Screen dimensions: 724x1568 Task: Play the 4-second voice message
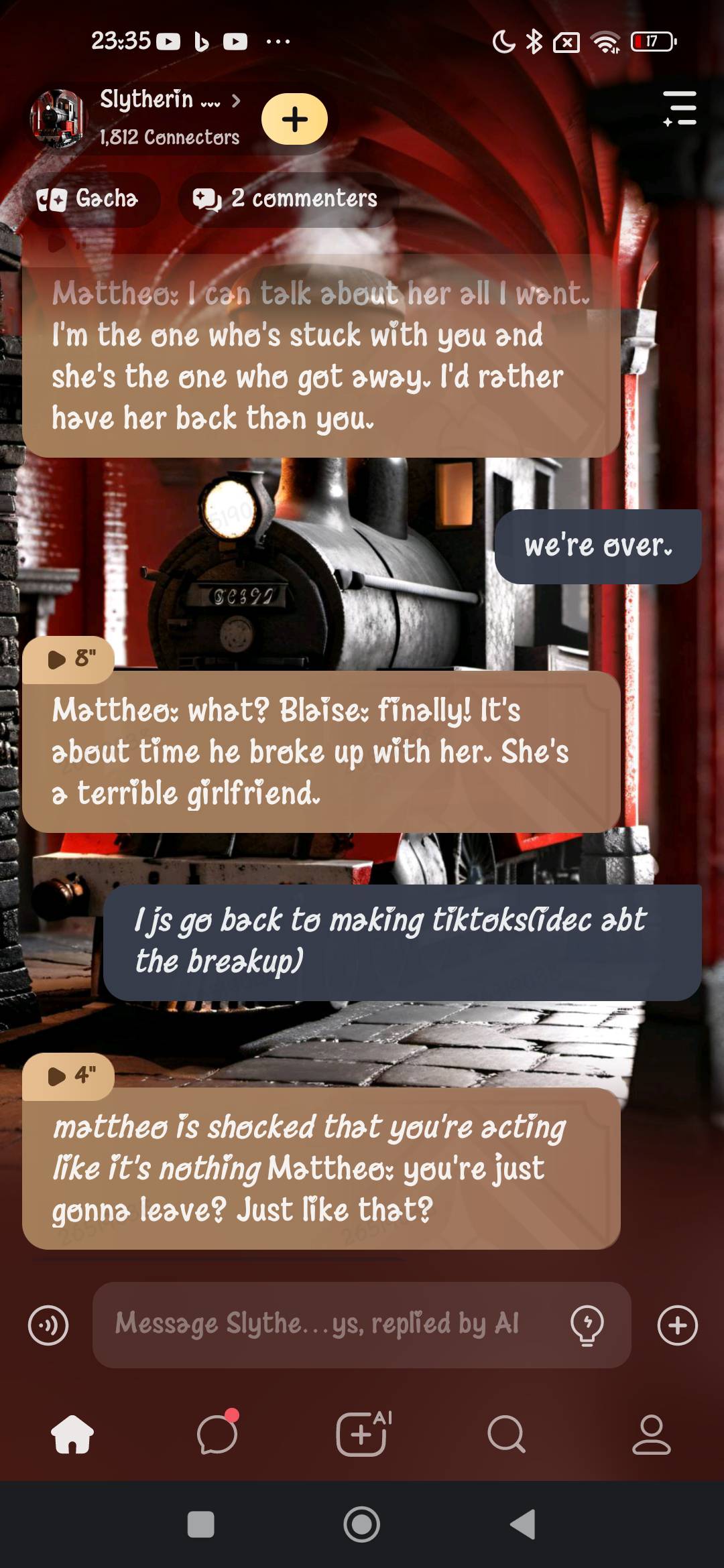[x=69, y=1076]
